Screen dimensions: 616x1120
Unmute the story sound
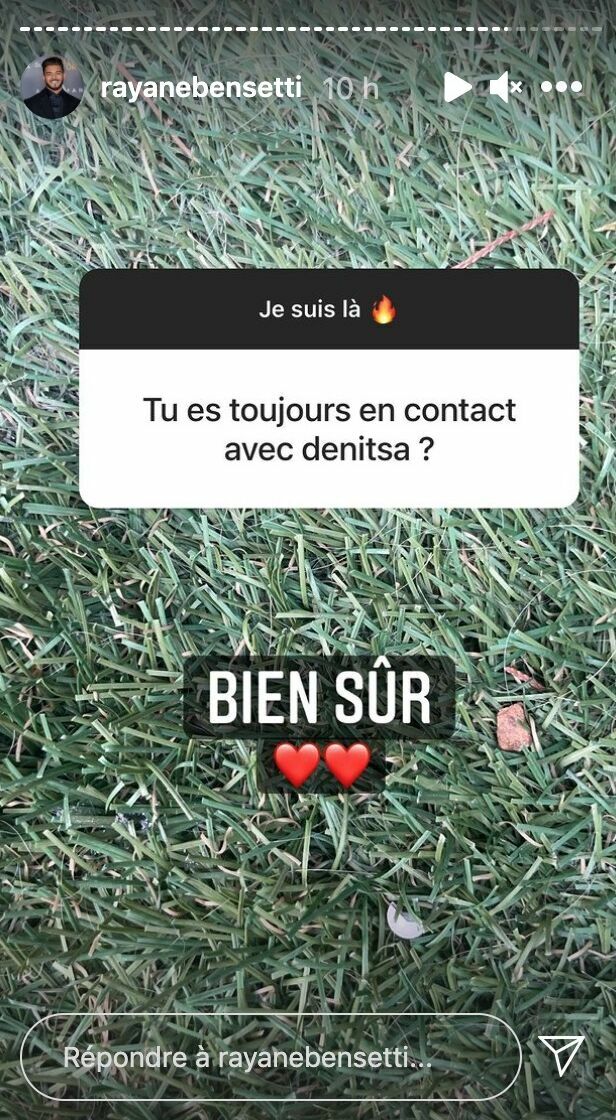tap(506, 88)
